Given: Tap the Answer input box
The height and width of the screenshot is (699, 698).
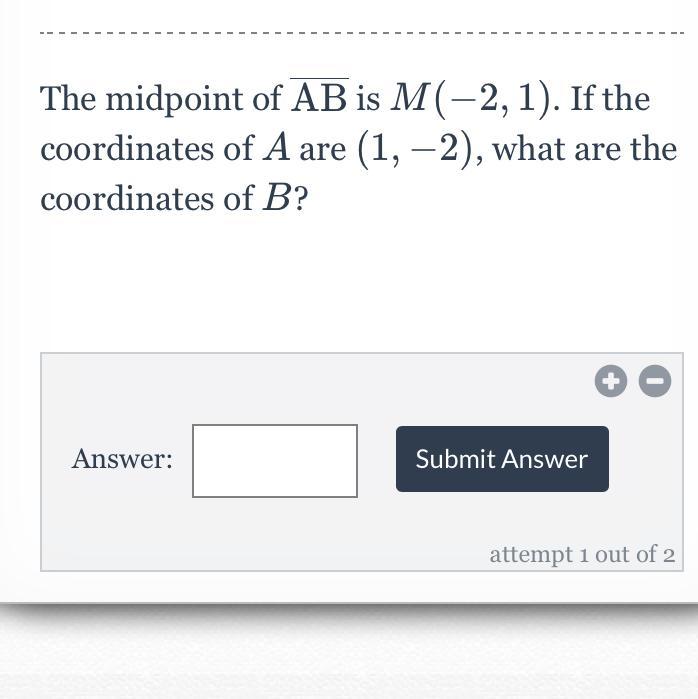Looking at the screenshot, I should tap(275, 461).
